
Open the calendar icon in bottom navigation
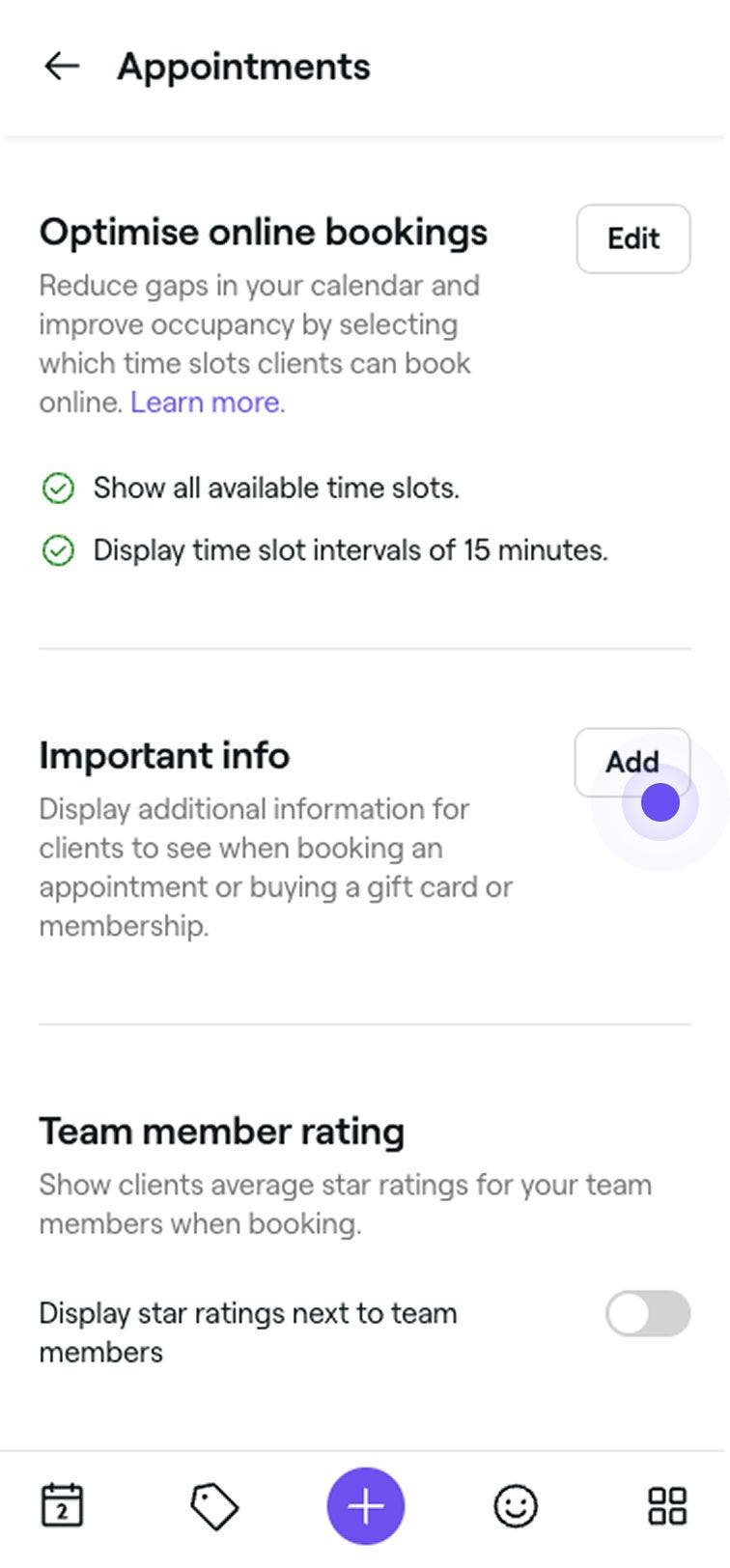62,1504
